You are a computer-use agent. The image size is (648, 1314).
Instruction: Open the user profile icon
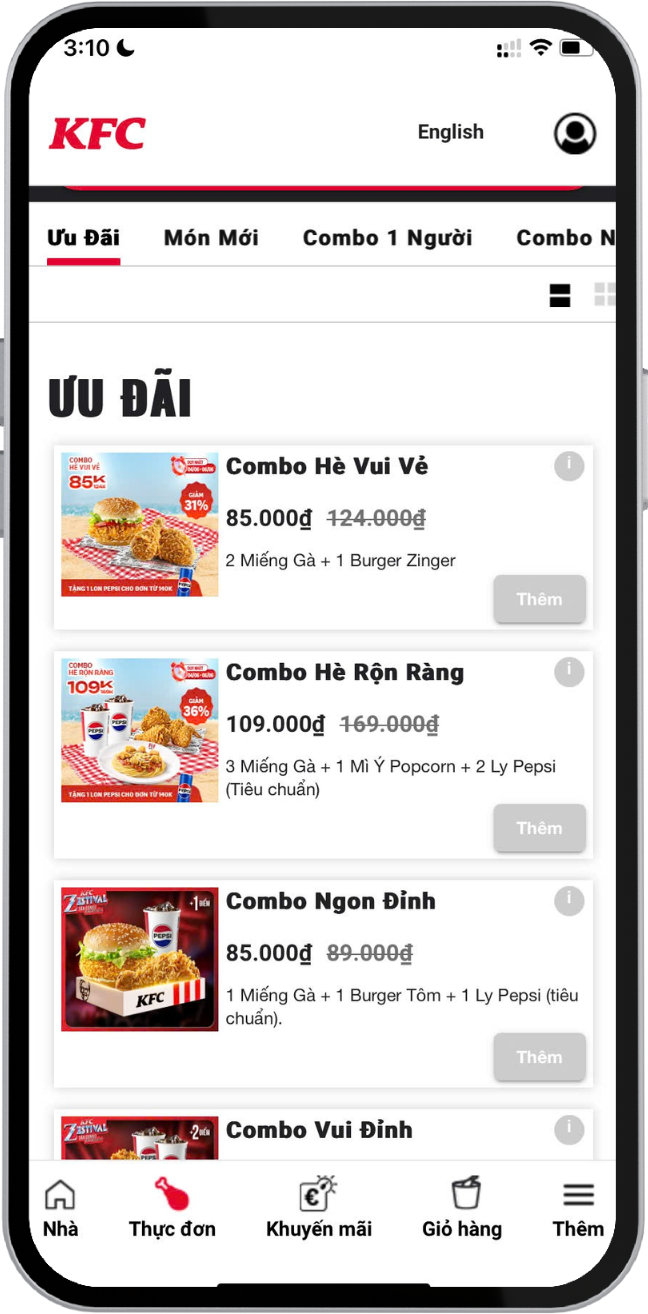click(575, 133)
